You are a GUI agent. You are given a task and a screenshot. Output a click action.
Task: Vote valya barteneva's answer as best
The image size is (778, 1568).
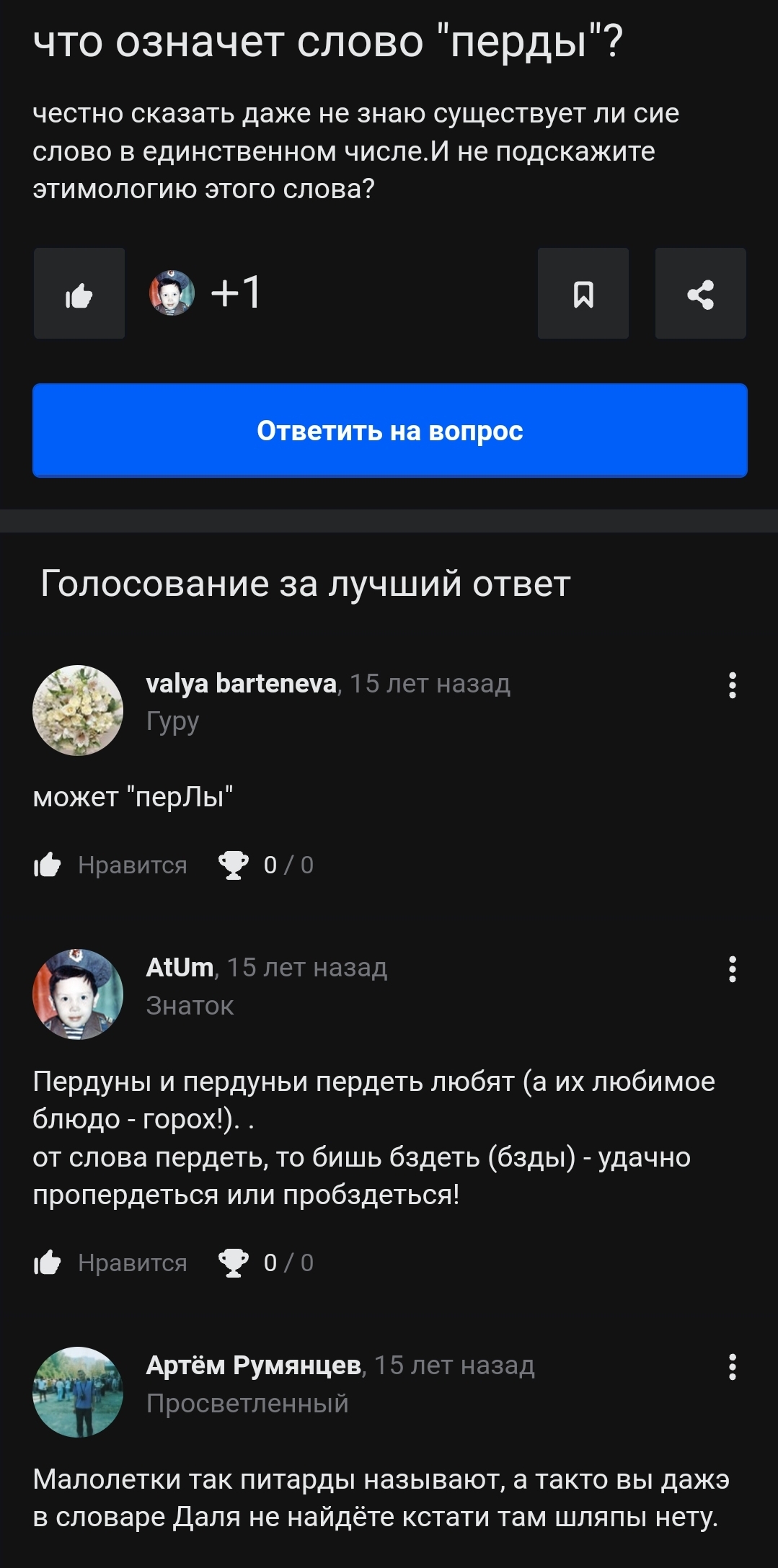pyautogui.click(x=234, y=865)
